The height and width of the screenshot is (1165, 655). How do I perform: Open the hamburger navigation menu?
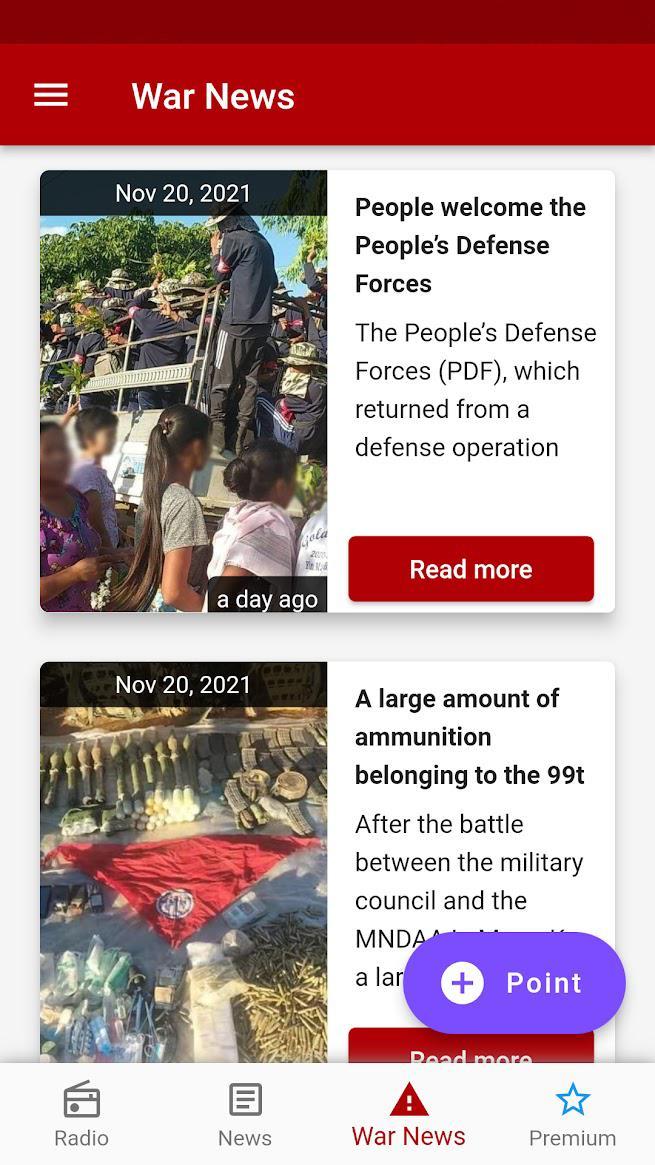click(x=51, y=96)
